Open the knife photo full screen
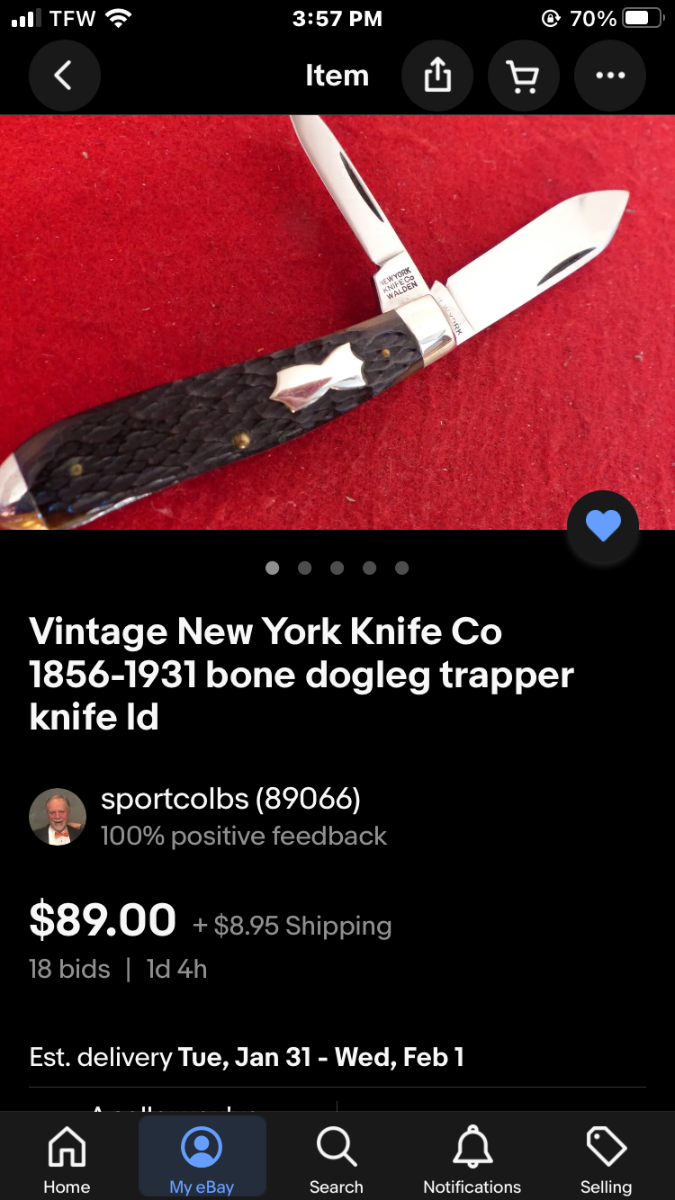 pos(337,322)
